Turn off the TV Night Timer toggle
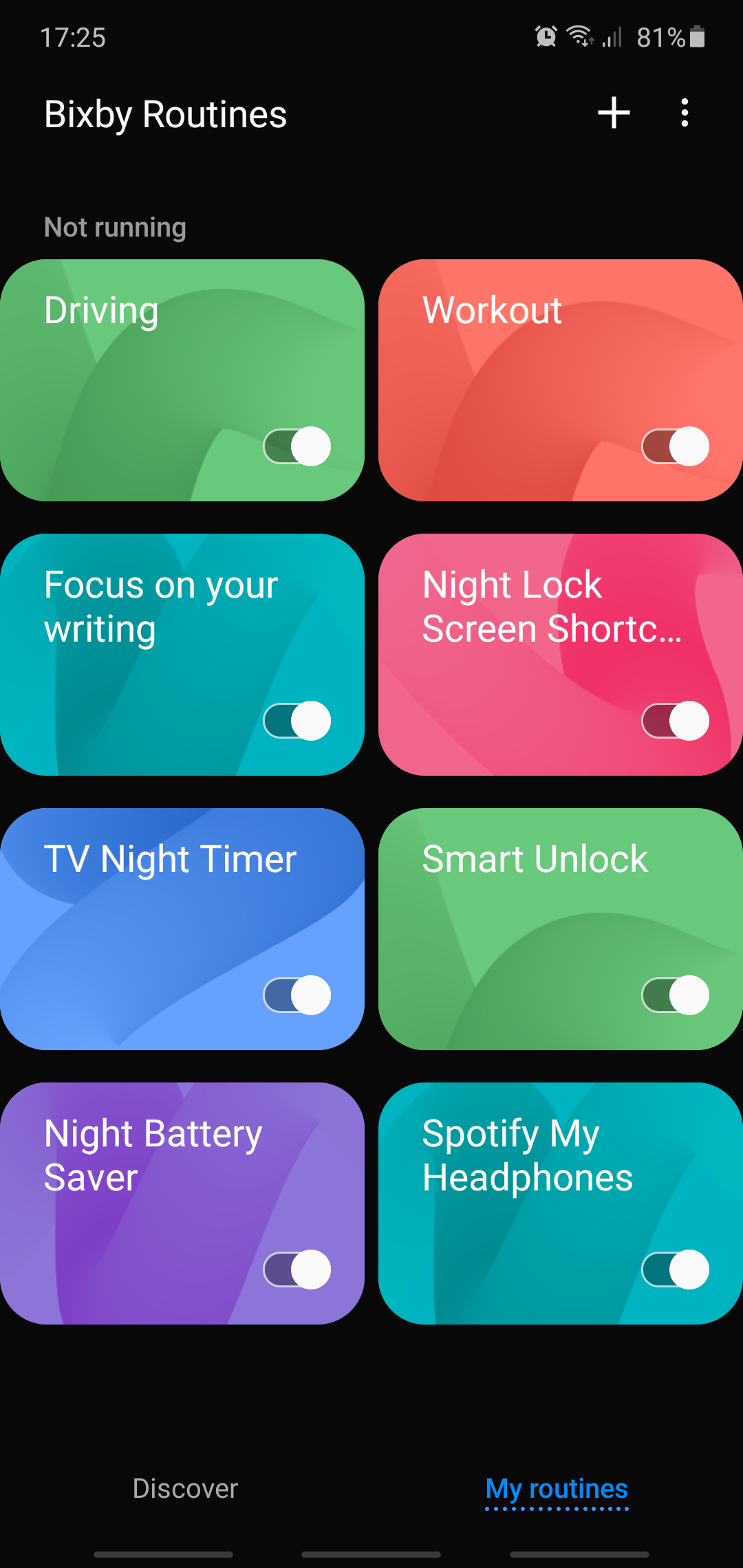This screenshot has width=743, height=1568. point(297,995)
